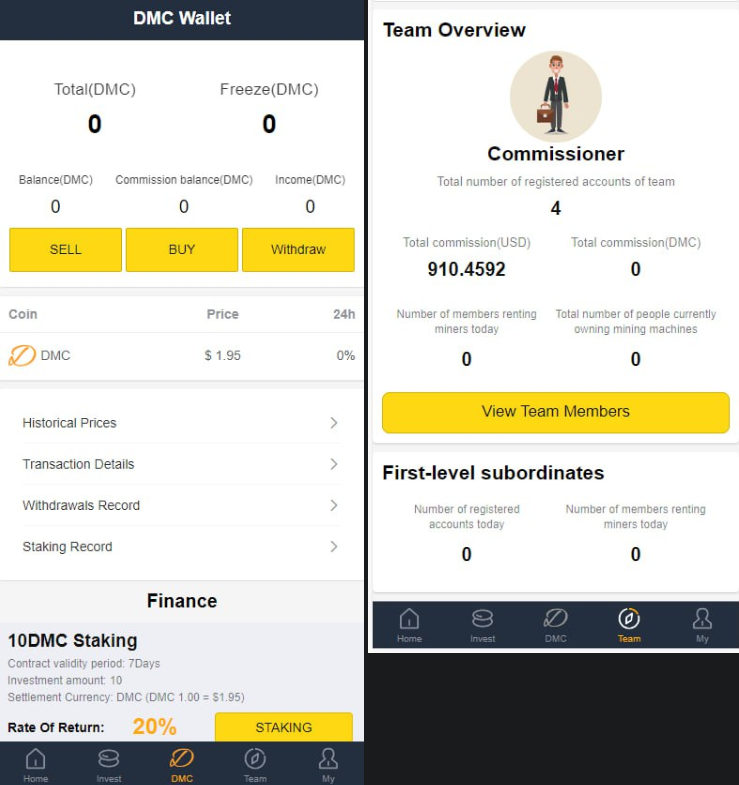Screen dimensions: 739x785
Task: Go to Home tab on DMC Wallet screen
Action: [x=35, y=765]
